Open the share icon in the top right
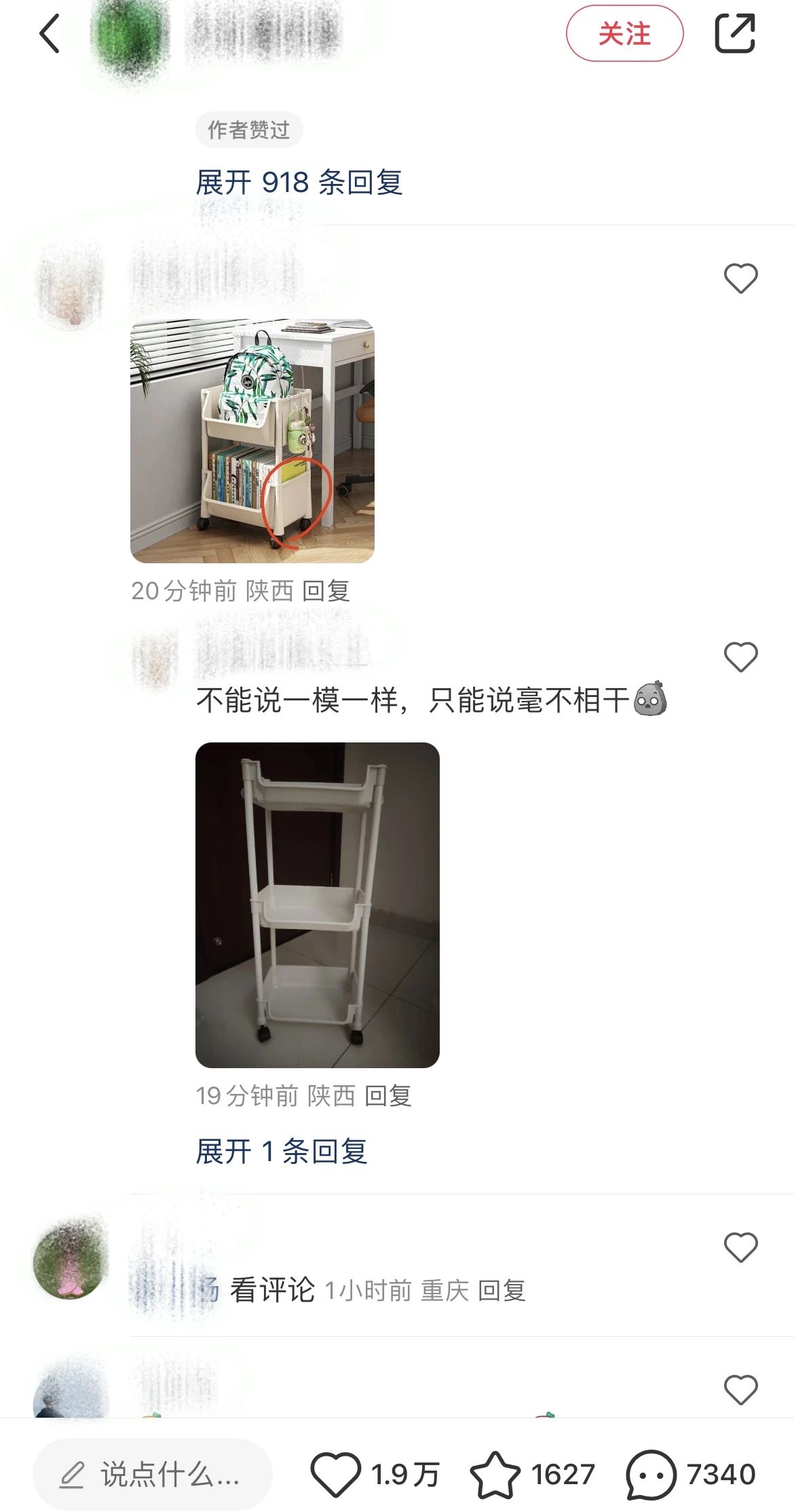Viewport: 794px width, 1512px height. pyautogui.click(x=735, y=33)
